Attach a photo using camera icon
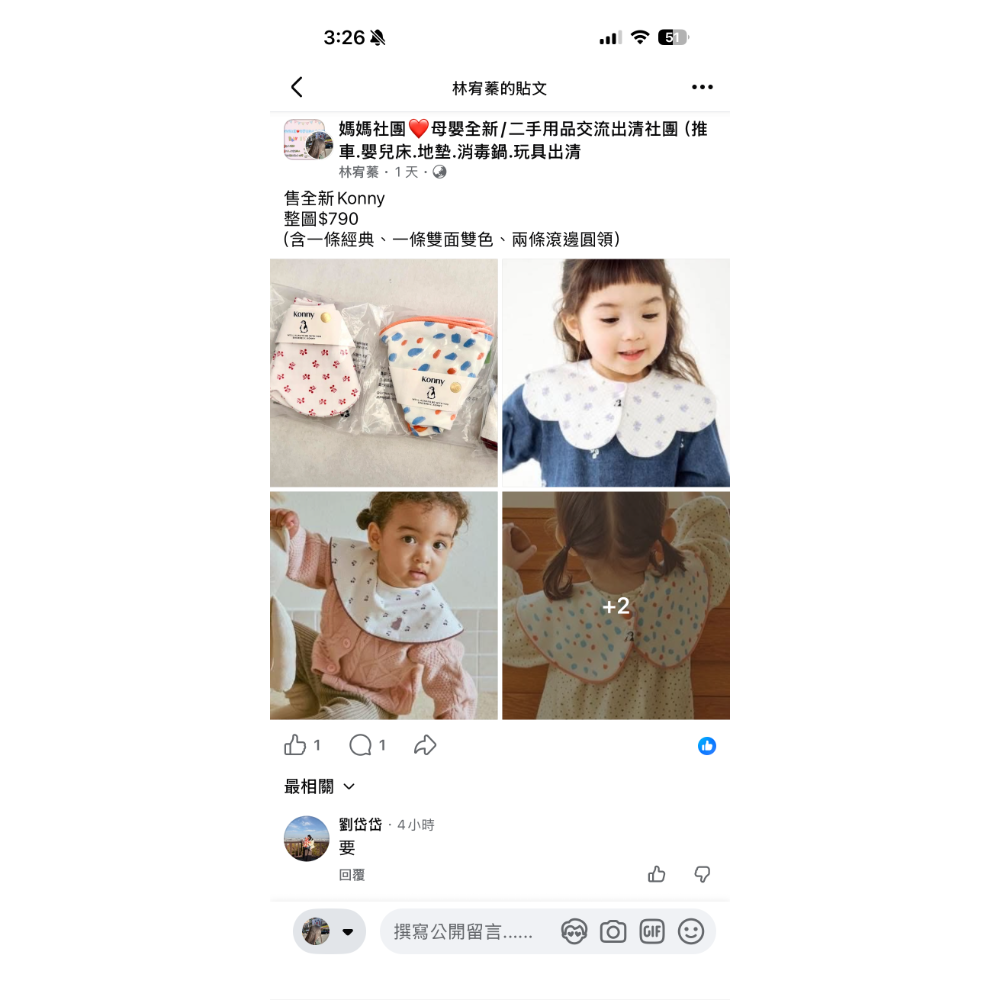Viewport: 1000px width, 1000px height. tap(613, 932)
